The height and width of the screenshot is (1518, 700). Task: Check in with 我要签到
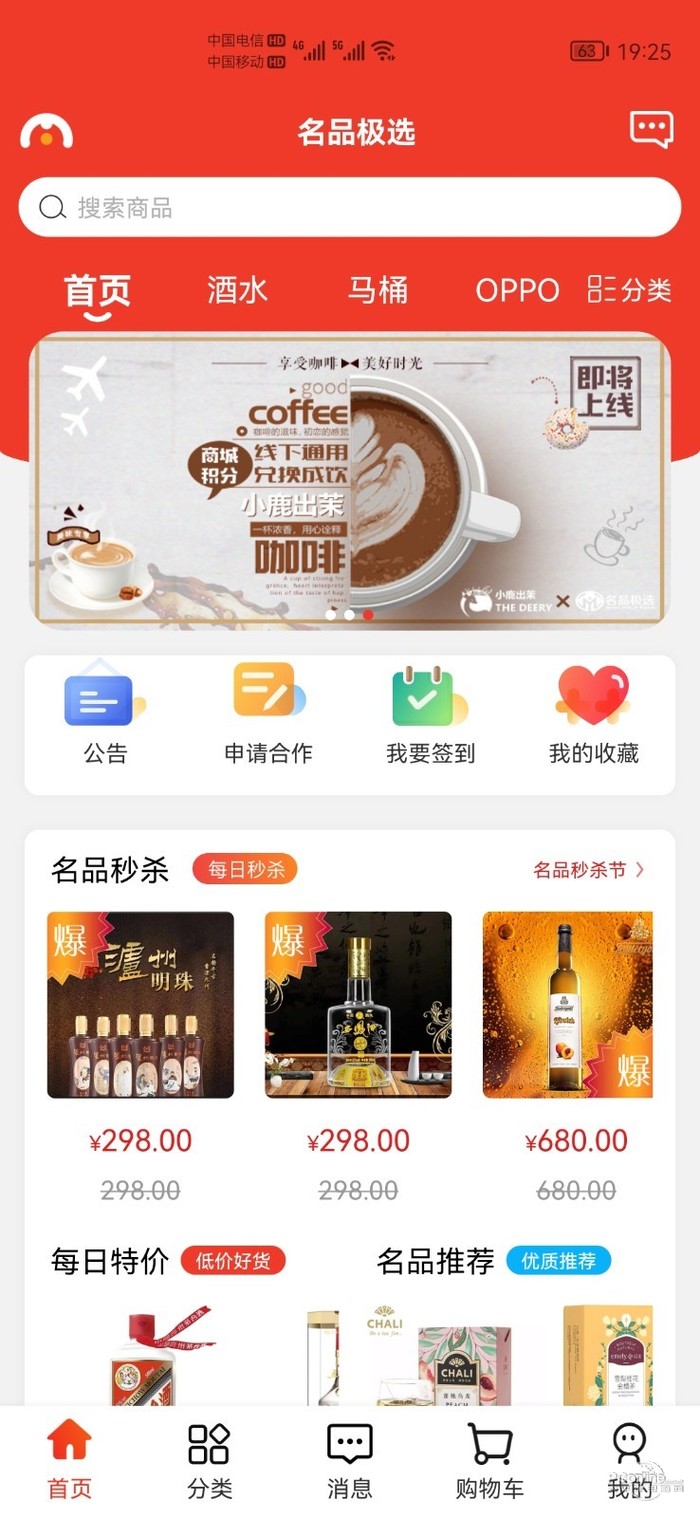pyautogui.click(x=430, y=714)
